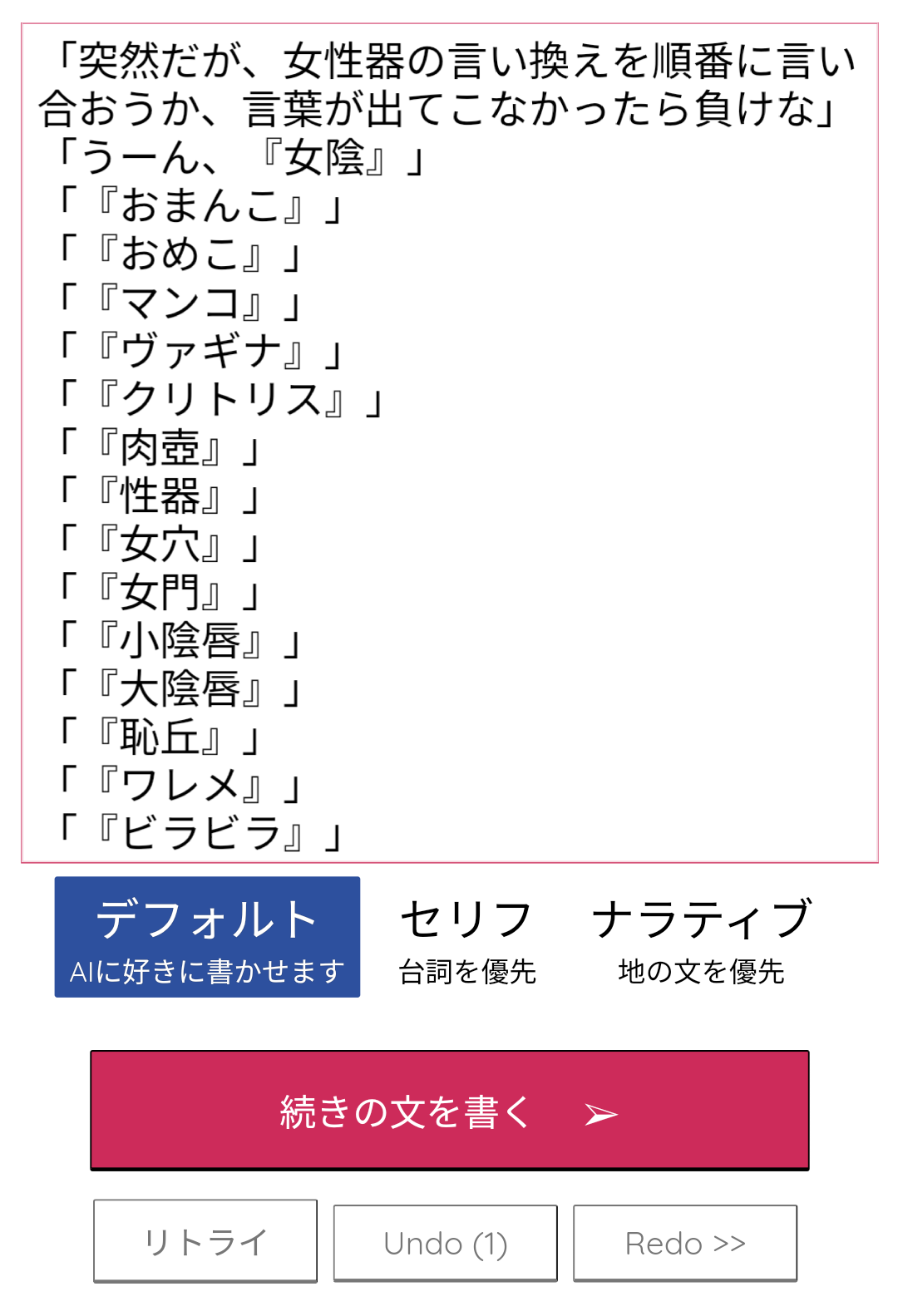Select the デフォルト writing mode
Image resolution: width=898 pixels, height=1316 pixels.
(x=207, y=937)
